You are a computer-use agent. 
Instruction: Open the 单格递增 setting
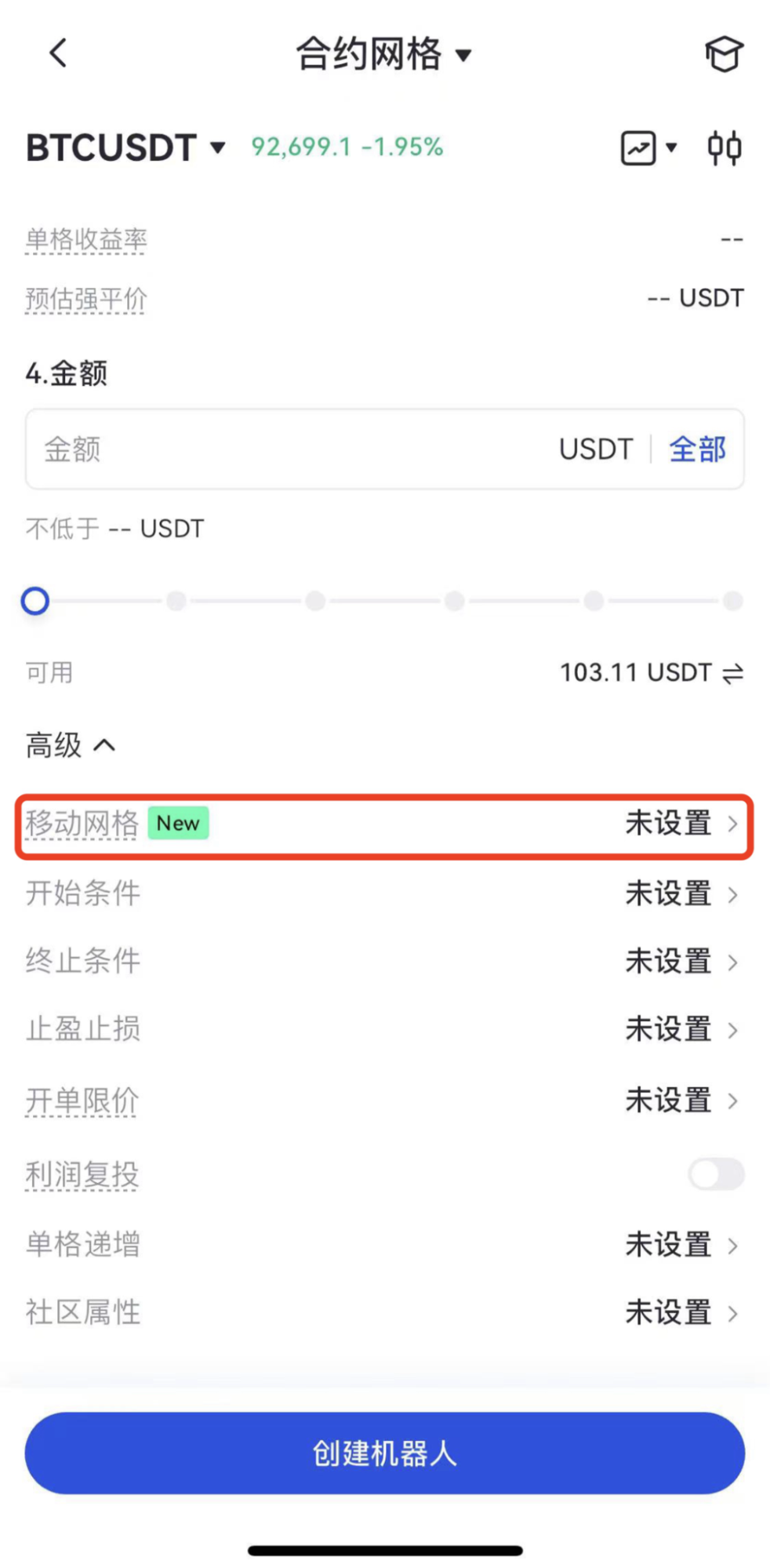[x=384, y=1245]
